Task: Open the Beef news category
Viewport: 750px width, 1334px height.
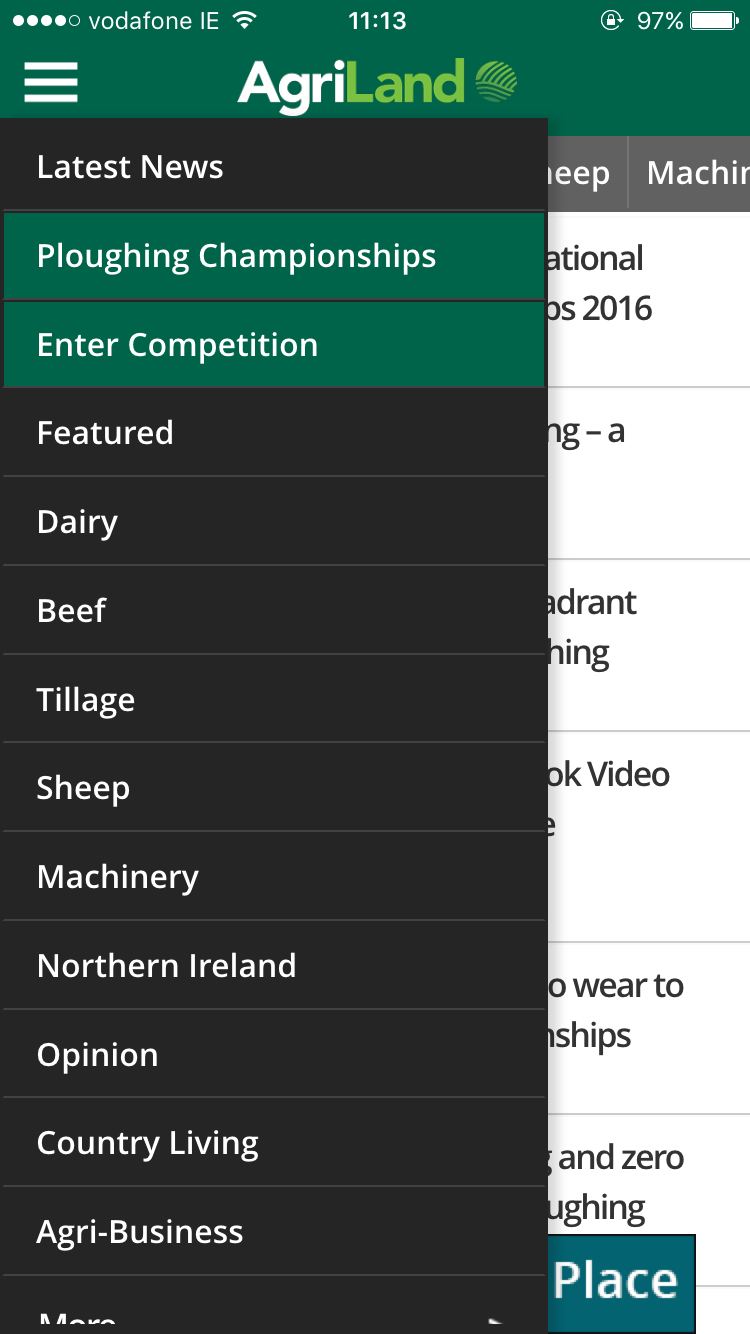Action: click(273, 610)
